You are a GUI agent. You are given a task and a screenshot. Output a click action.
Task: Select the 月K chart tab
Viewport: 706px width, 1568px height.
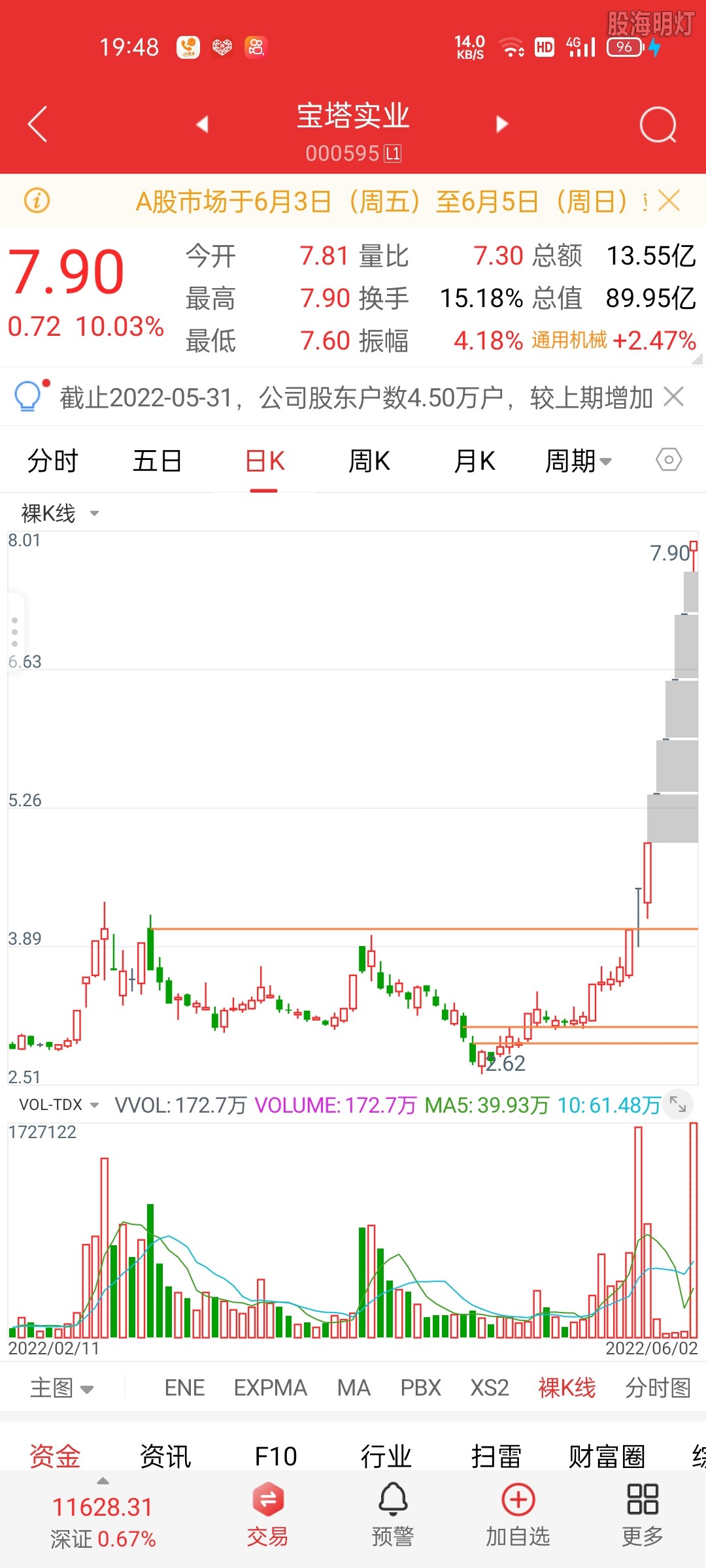pyautogui.click(x=475, y=461)
